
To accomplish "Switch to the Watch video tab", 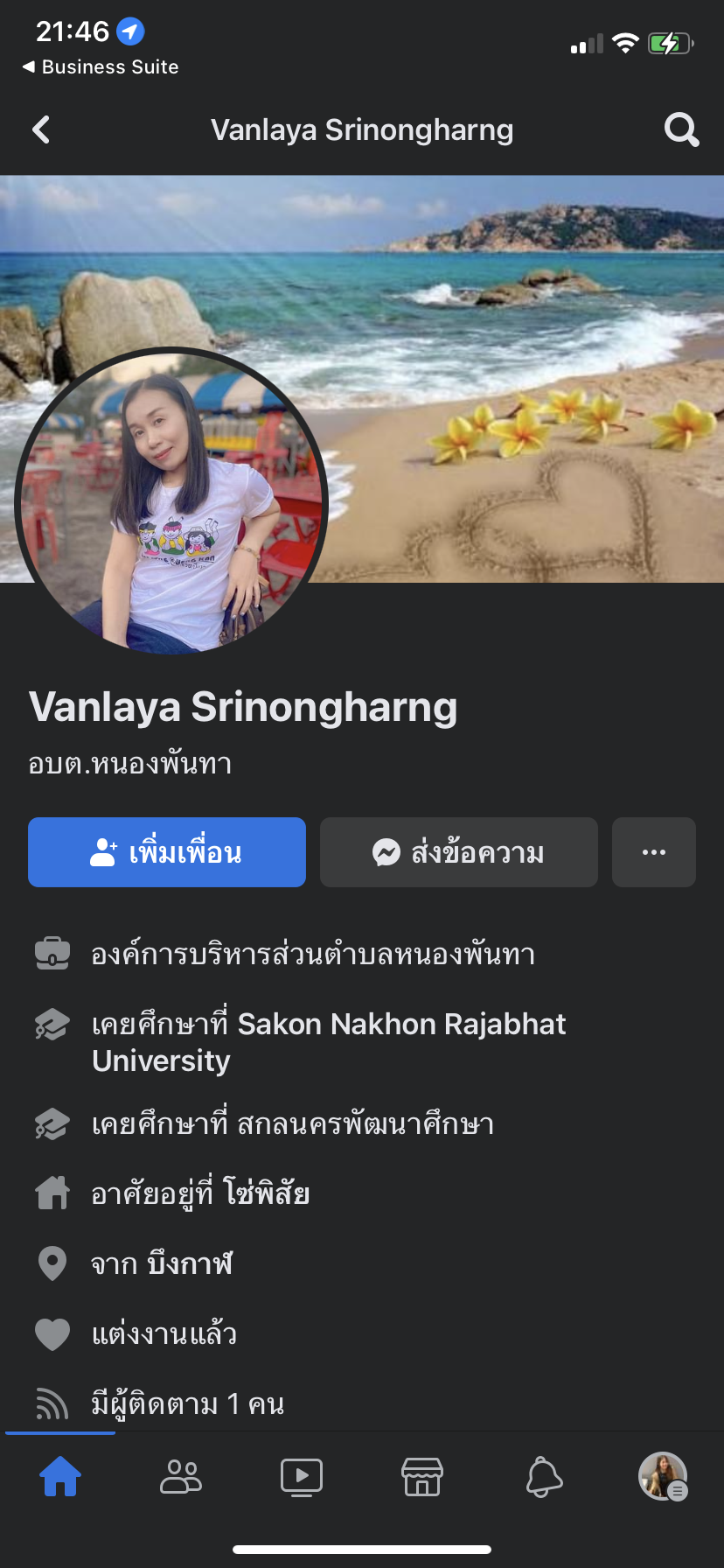I will point(302,1477).
